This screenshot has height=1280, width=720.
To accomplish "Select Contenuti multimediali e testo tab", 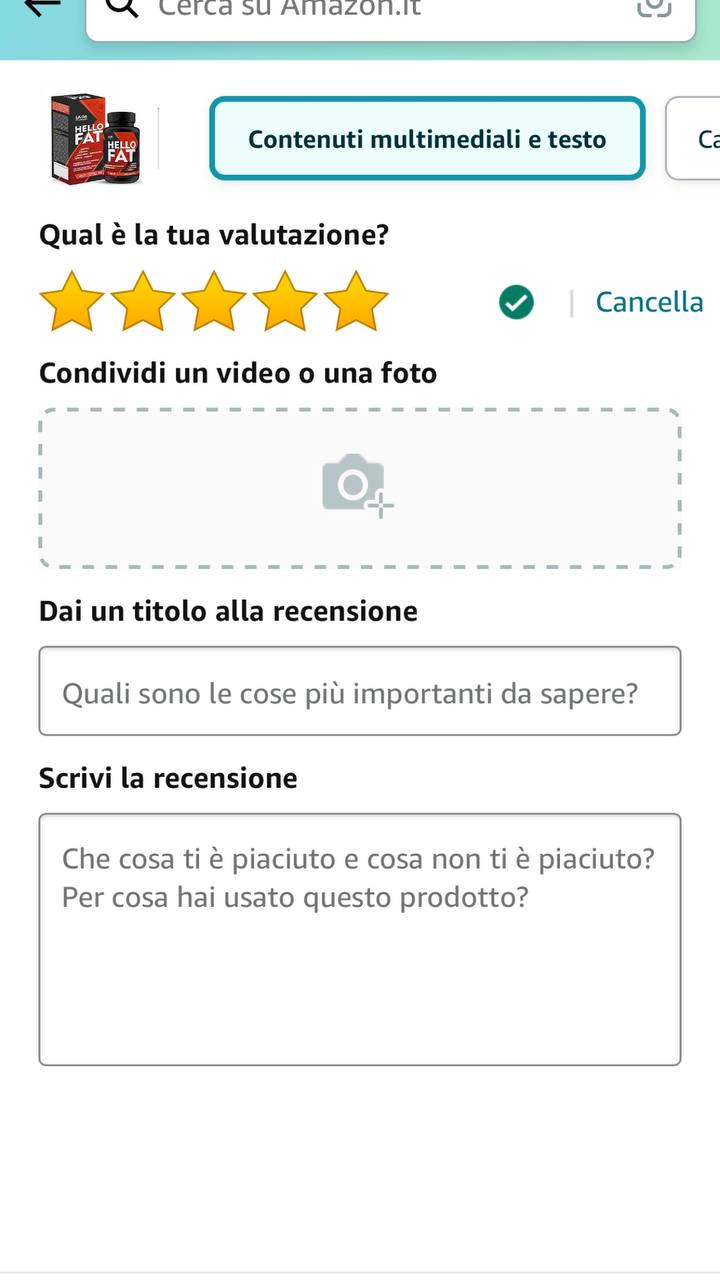I will (x=427, y=139).
